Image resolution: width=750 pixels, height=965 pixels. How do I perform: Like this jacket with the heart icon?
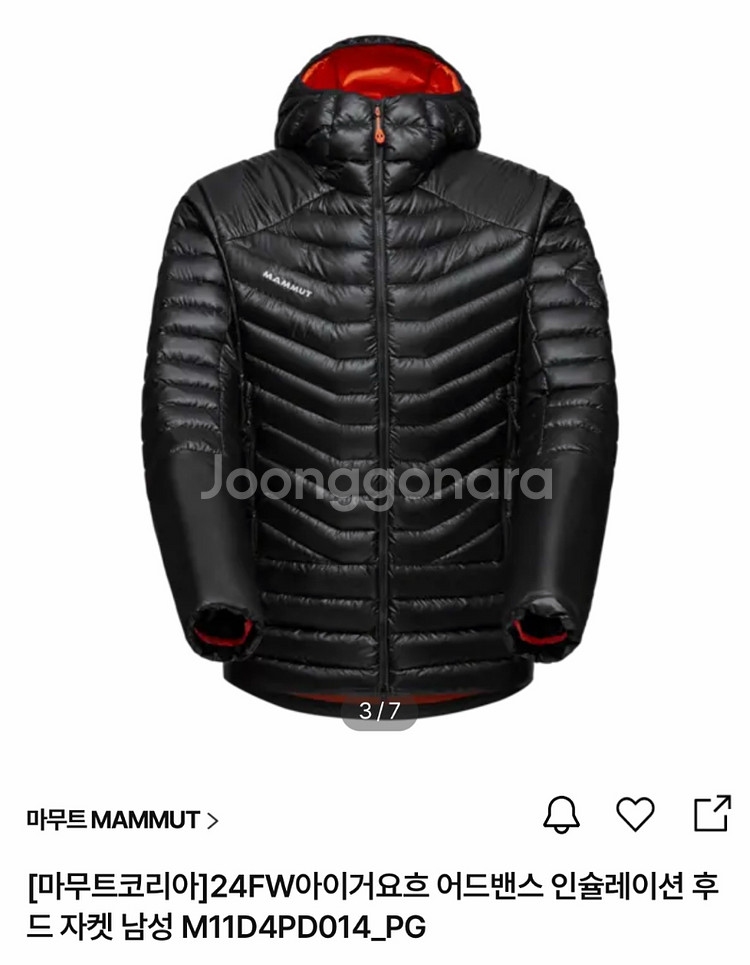pos(635,815)
